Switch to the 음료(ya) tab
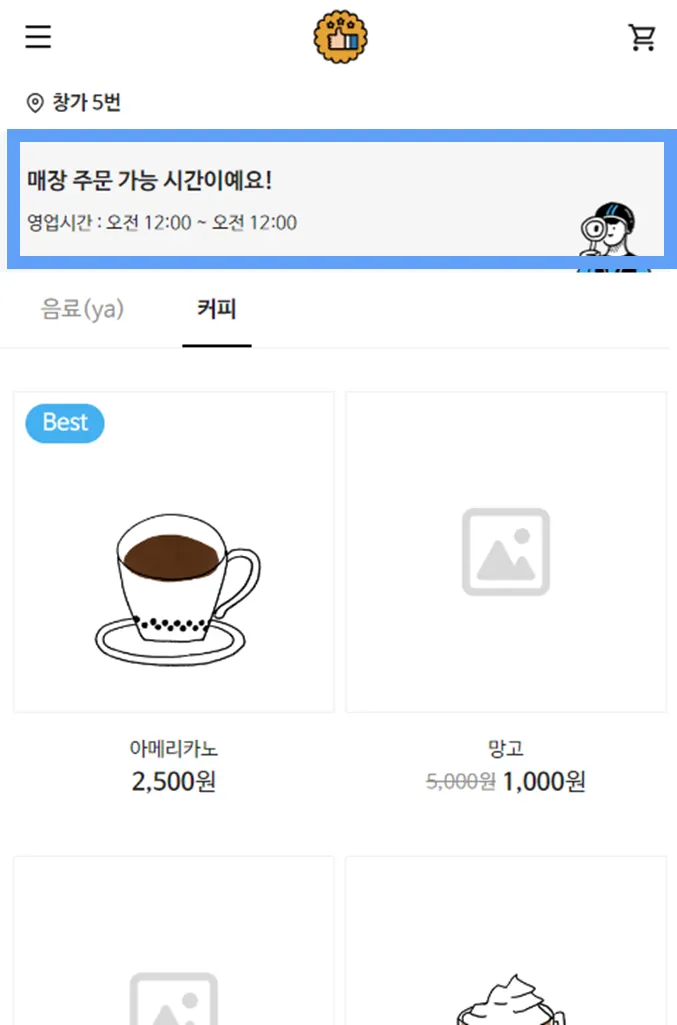Viewport: 677px width, 1025px height. (82, 309)
